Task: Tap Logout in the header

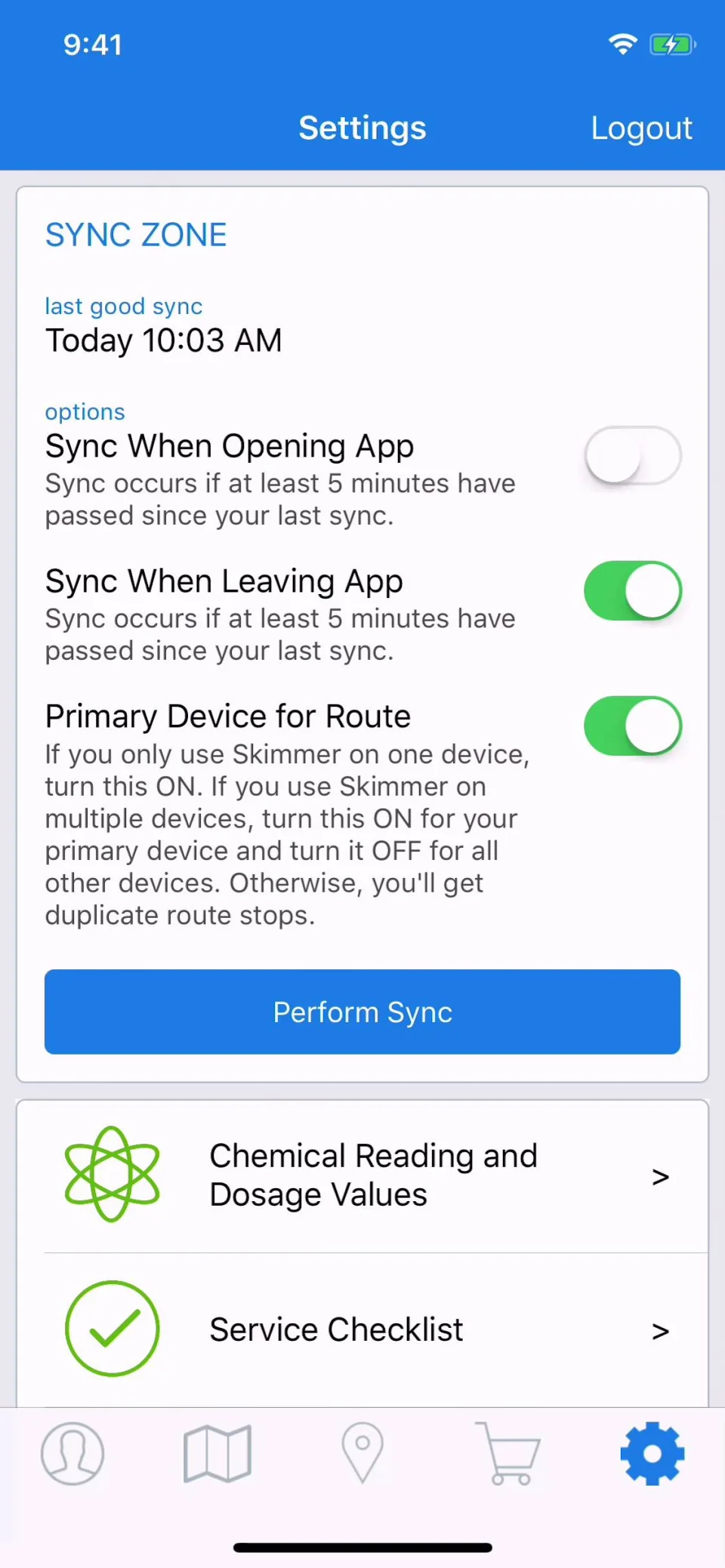Action: point(640,128)
